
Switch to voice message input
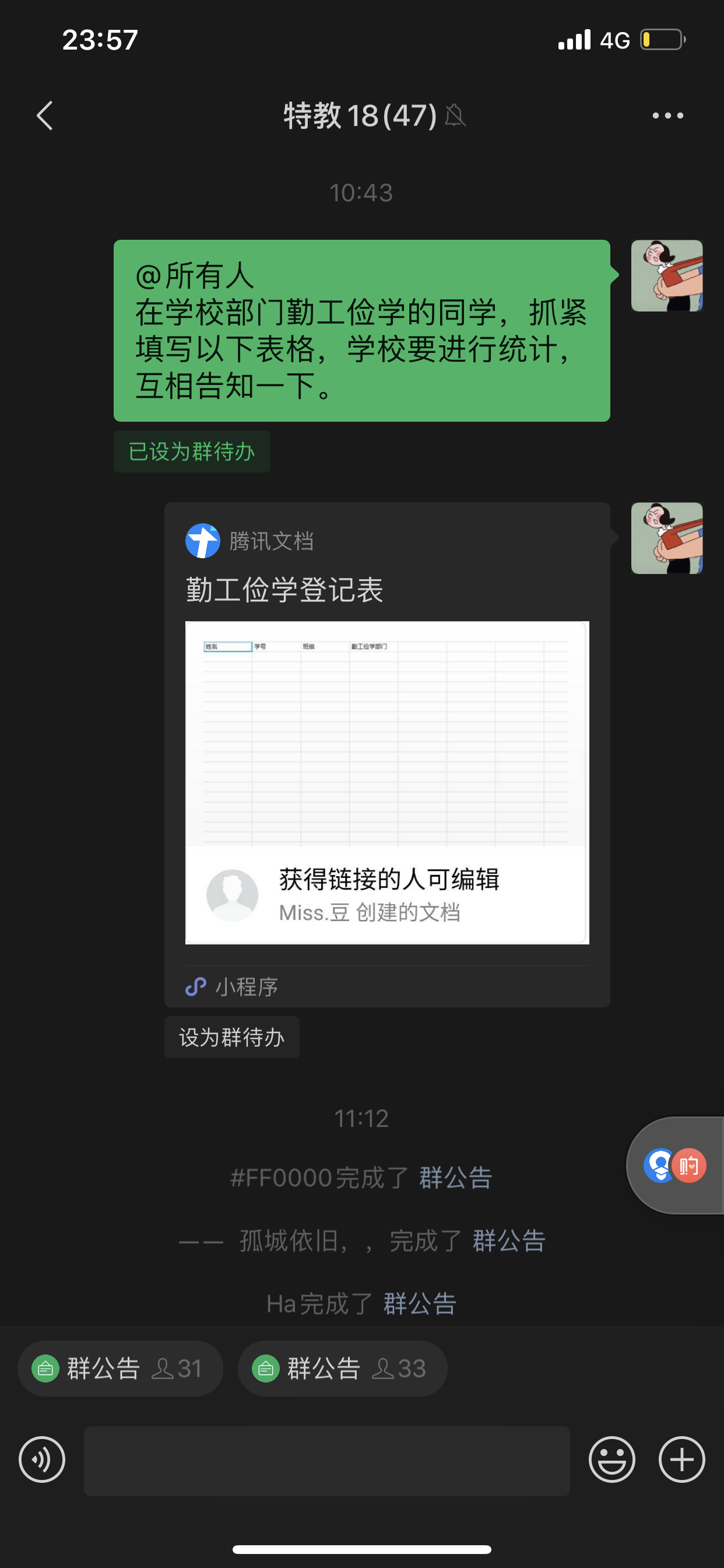click(x=42, y=1459)
